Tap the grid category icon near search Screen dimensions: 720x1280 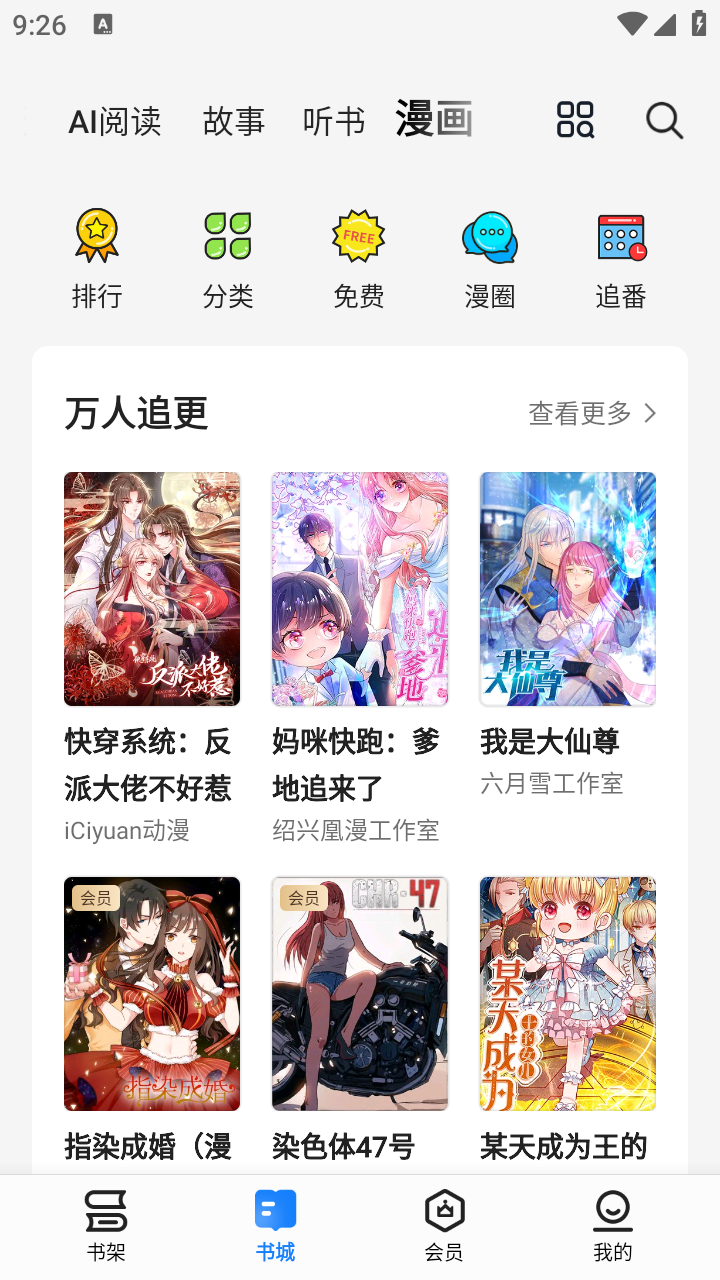click(574, 120)
